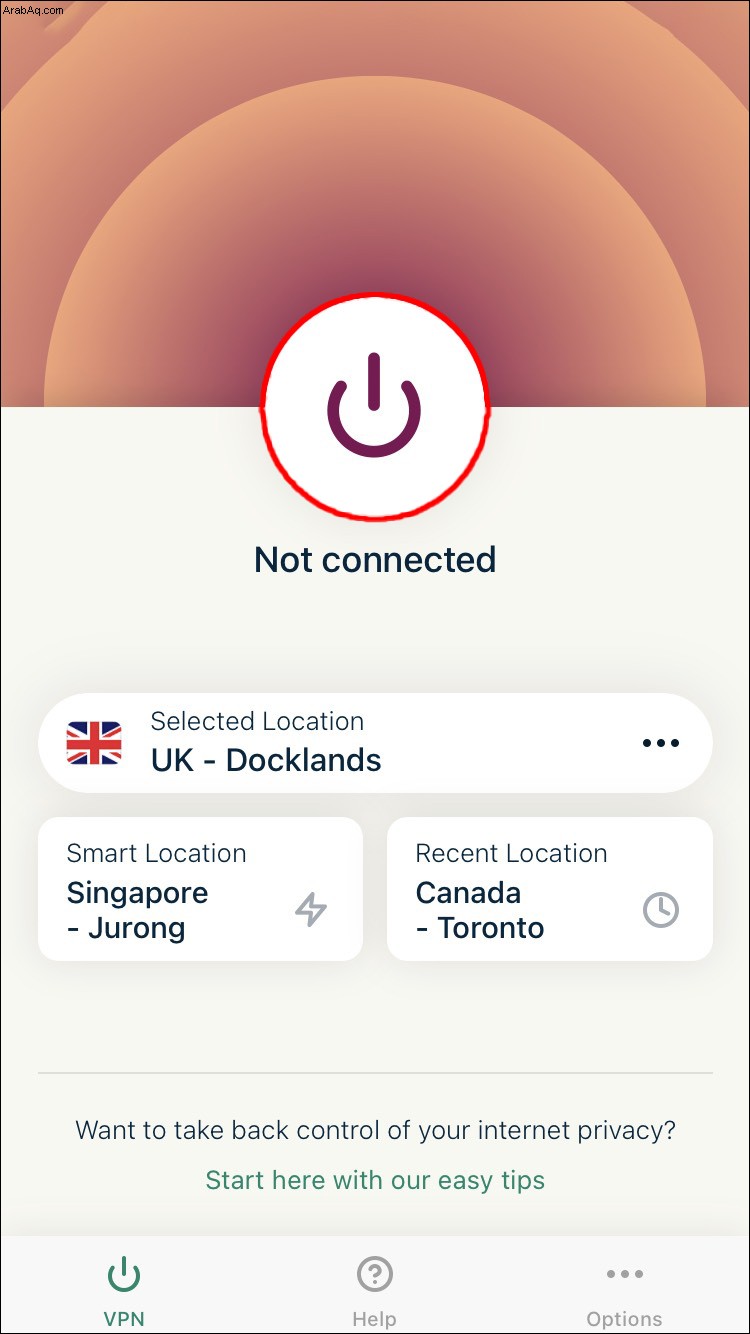The height and width of the screenshot is (1334, 750).
Task: Switch to the VPN tab
Action: coord(124,1290)
